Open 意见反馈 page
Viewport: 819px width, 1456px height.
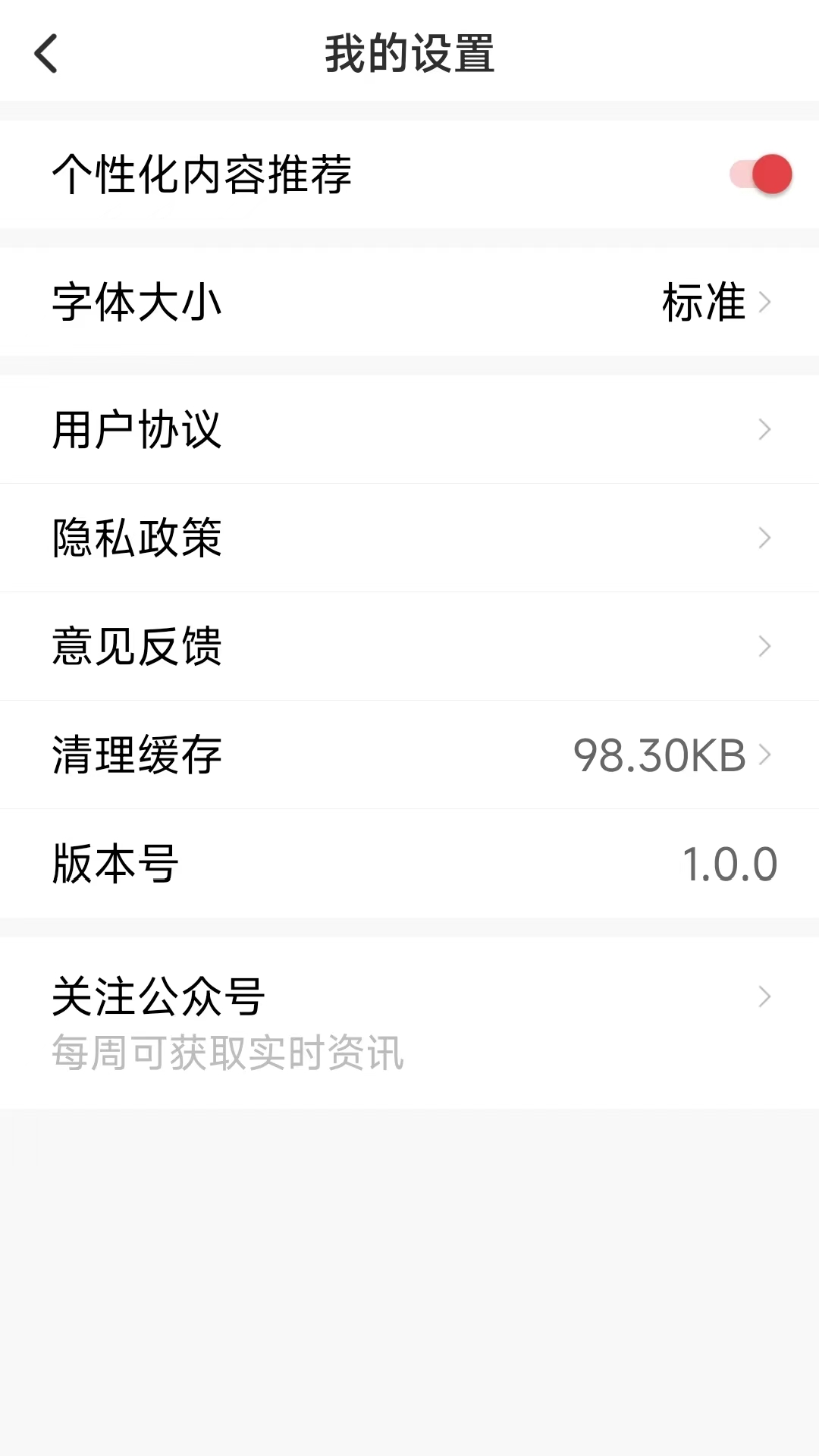[x=409, y=646]
